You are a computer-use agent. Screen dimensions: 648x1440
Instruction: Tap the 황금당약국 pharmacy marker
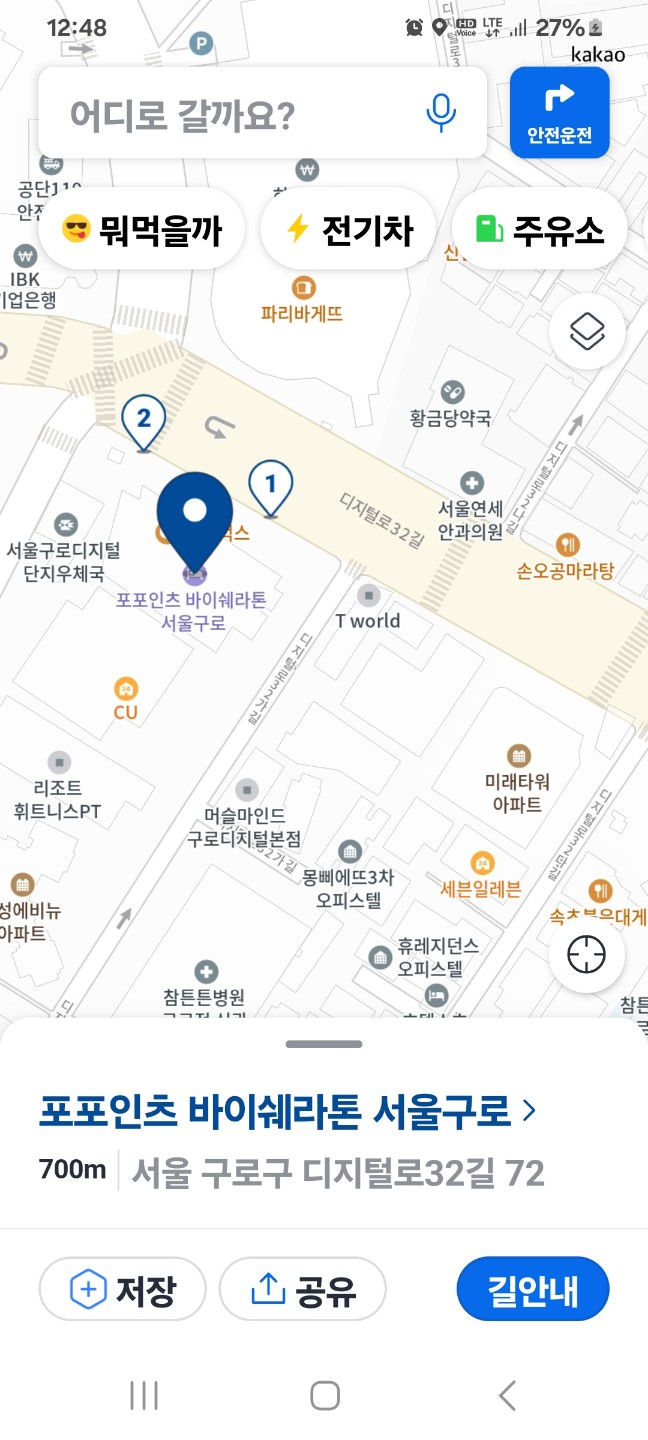(x=452, y=391)
